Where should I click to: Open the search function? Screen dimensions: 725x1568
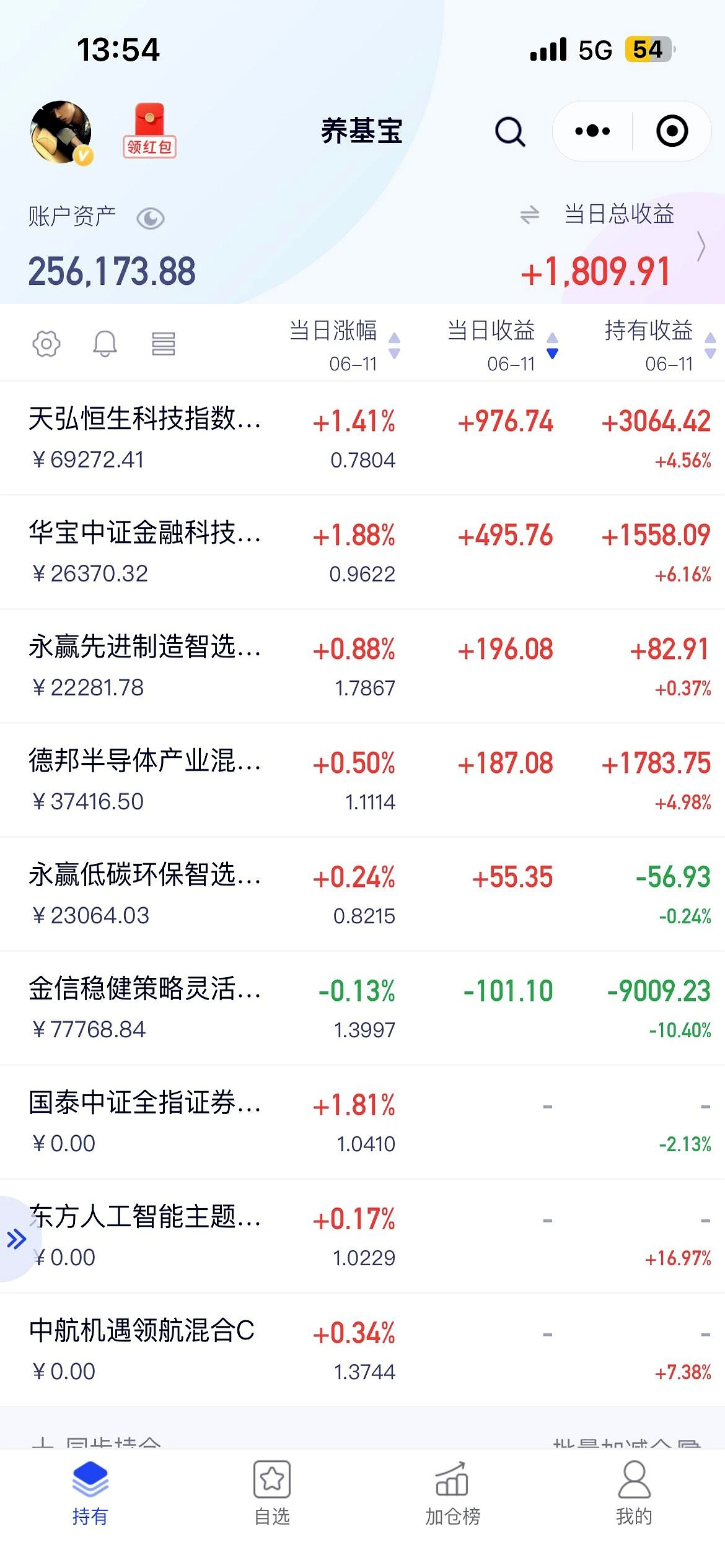(x=509, y=131)
